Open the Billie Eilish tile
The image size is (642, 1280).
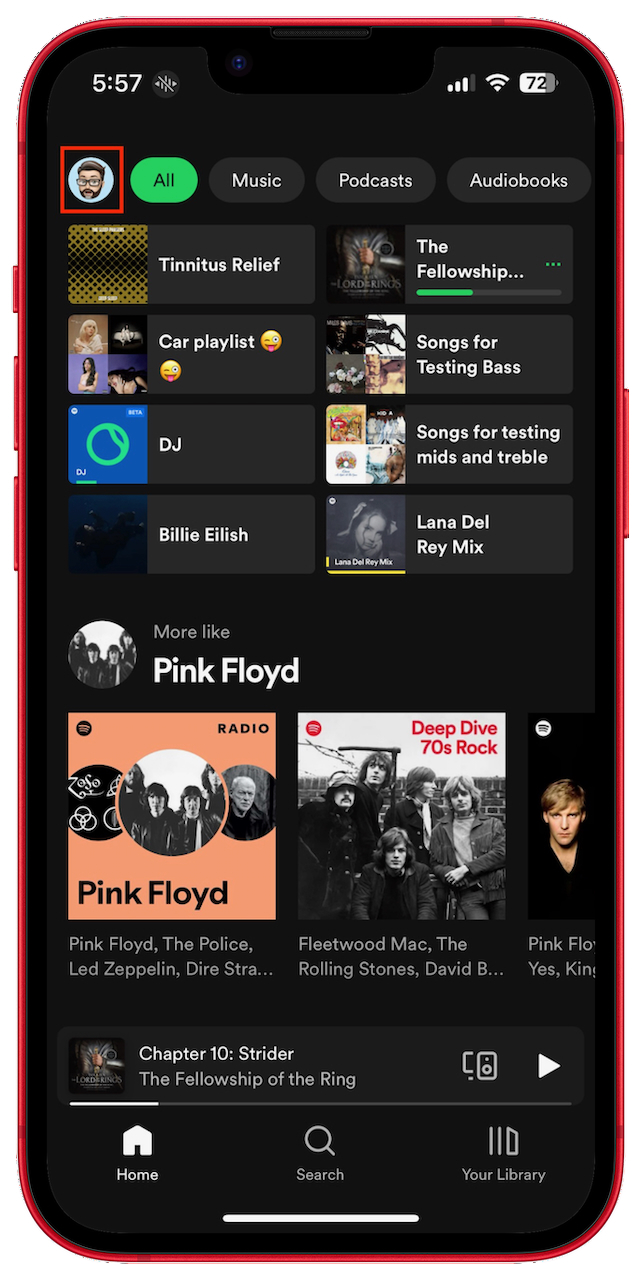191,534
